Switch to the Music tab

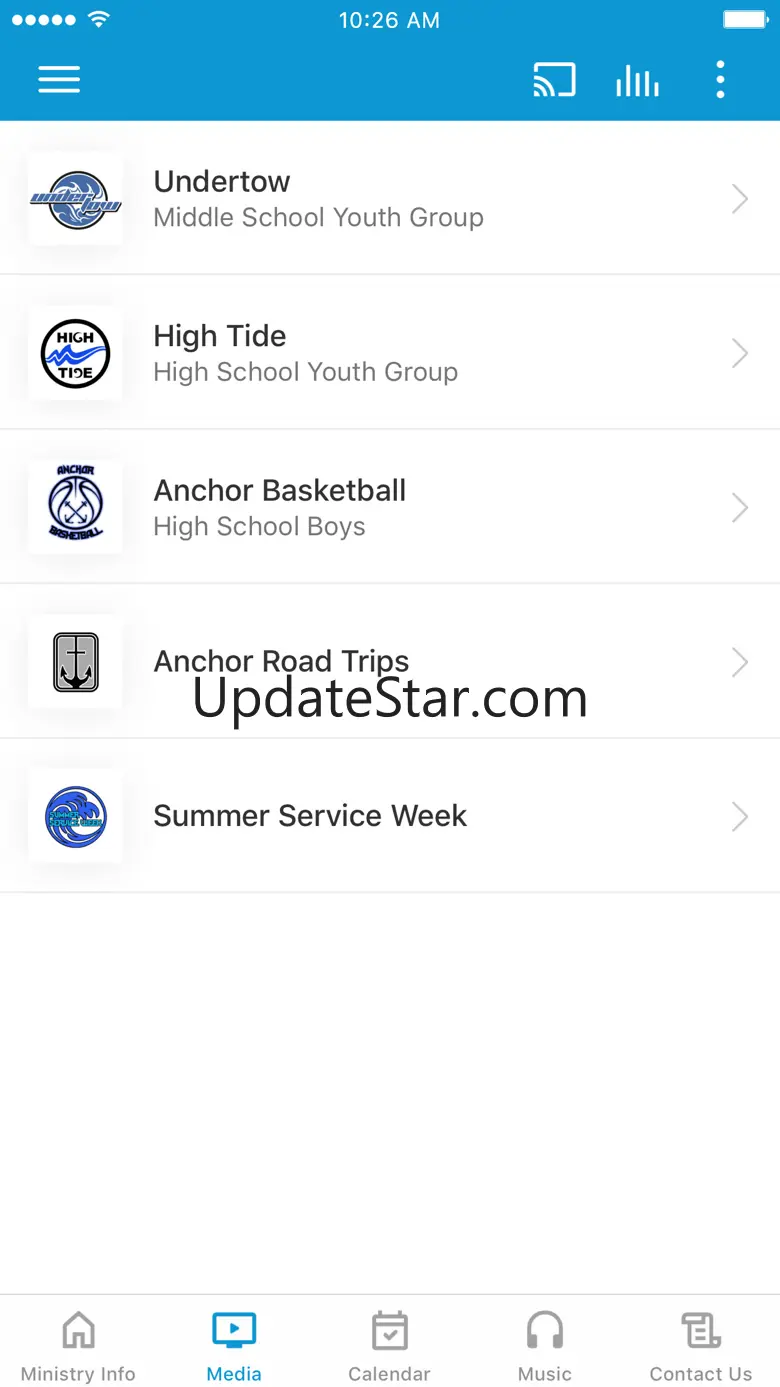[545, 1345]
